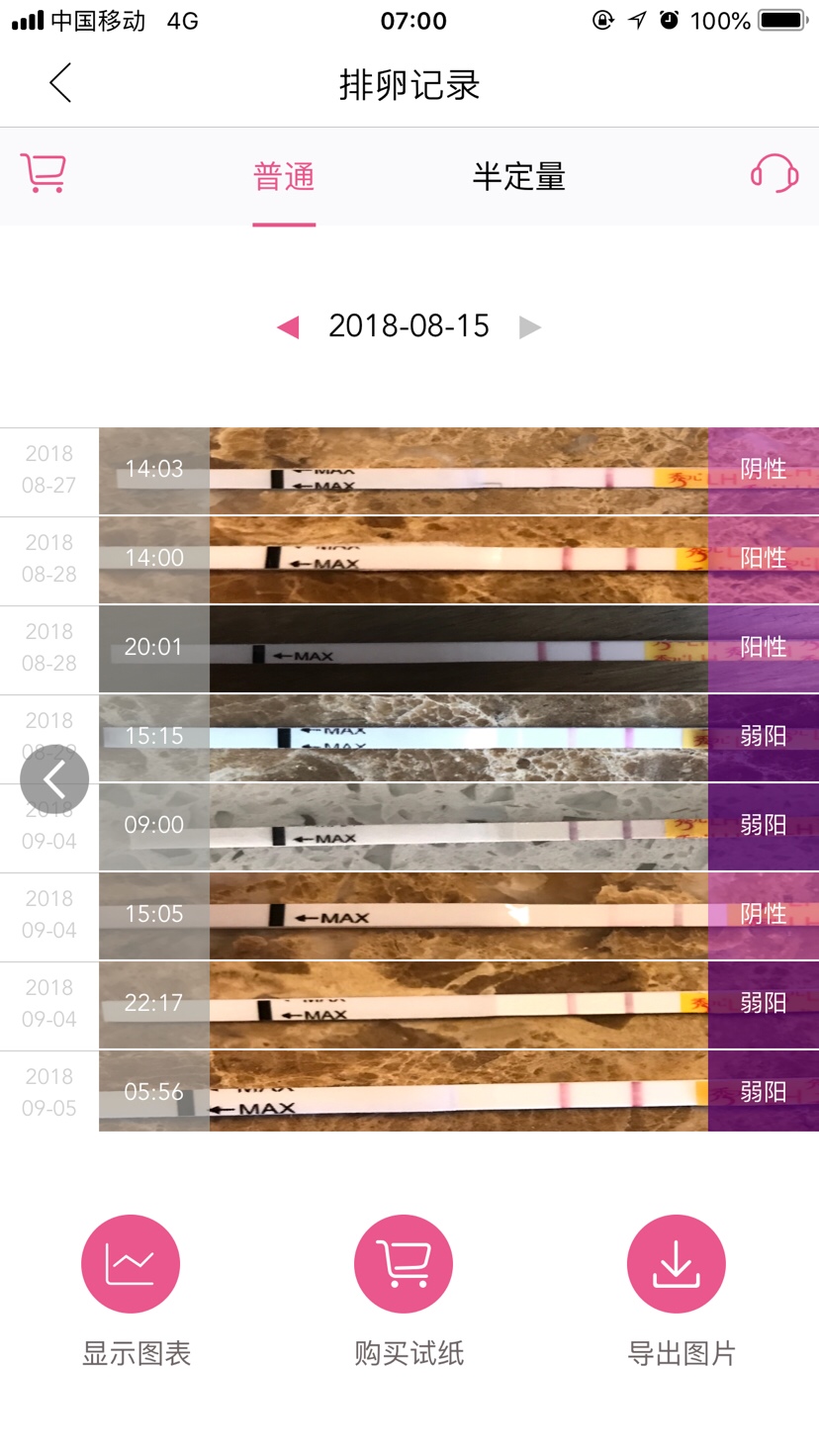Viewport: 819px width, 1456px height.
Task: Select the 22:17 弱阳 test strip record
Action: point(459,1005)
